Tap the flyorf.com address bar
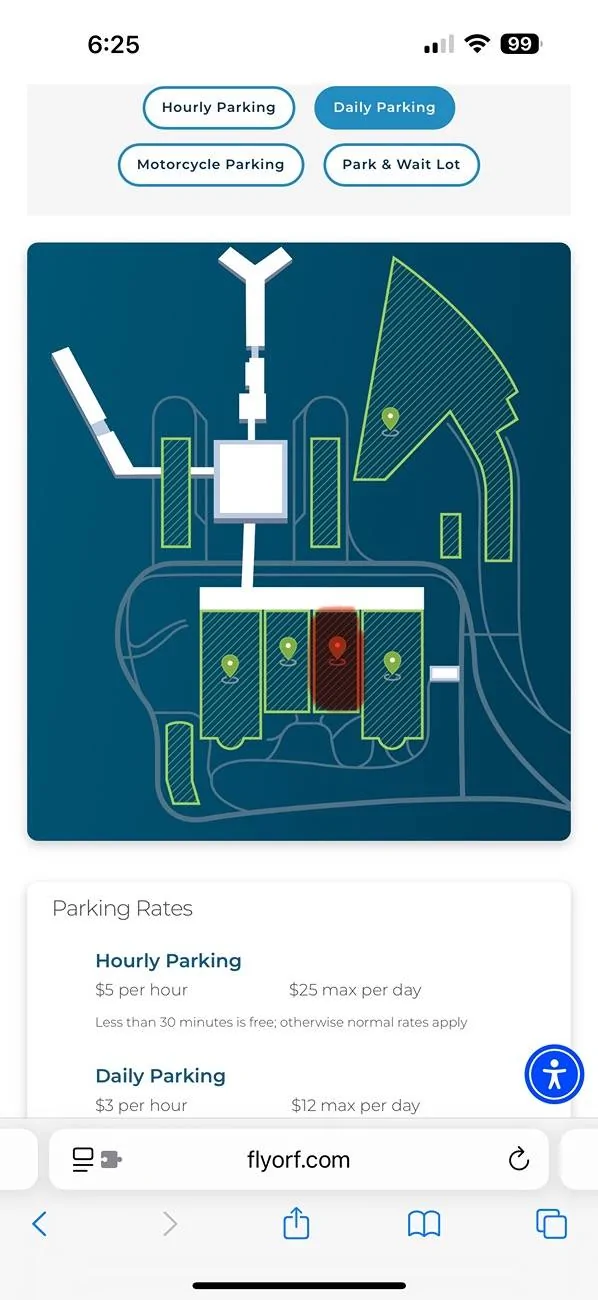Viewport: 598px width, 1300px height. coord(298,1160)
